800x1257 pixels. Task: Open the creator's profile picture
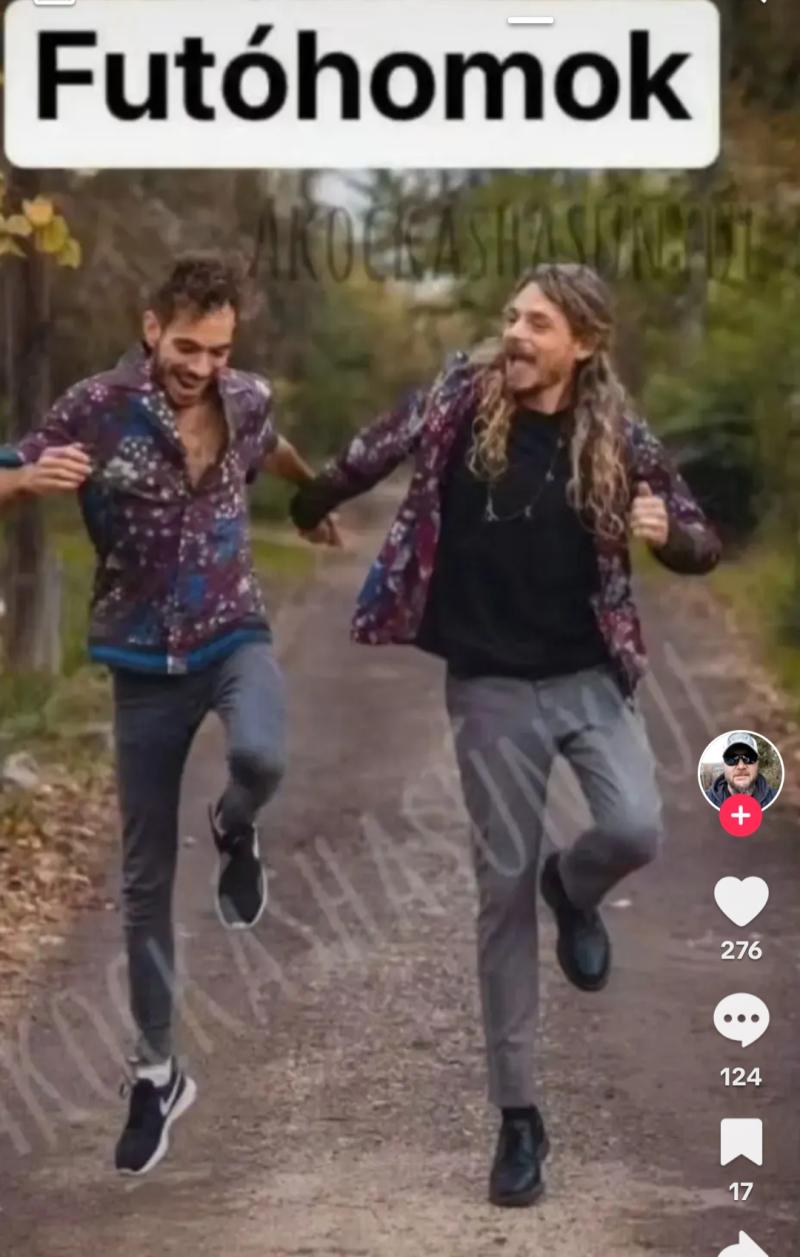pos(740,768)
